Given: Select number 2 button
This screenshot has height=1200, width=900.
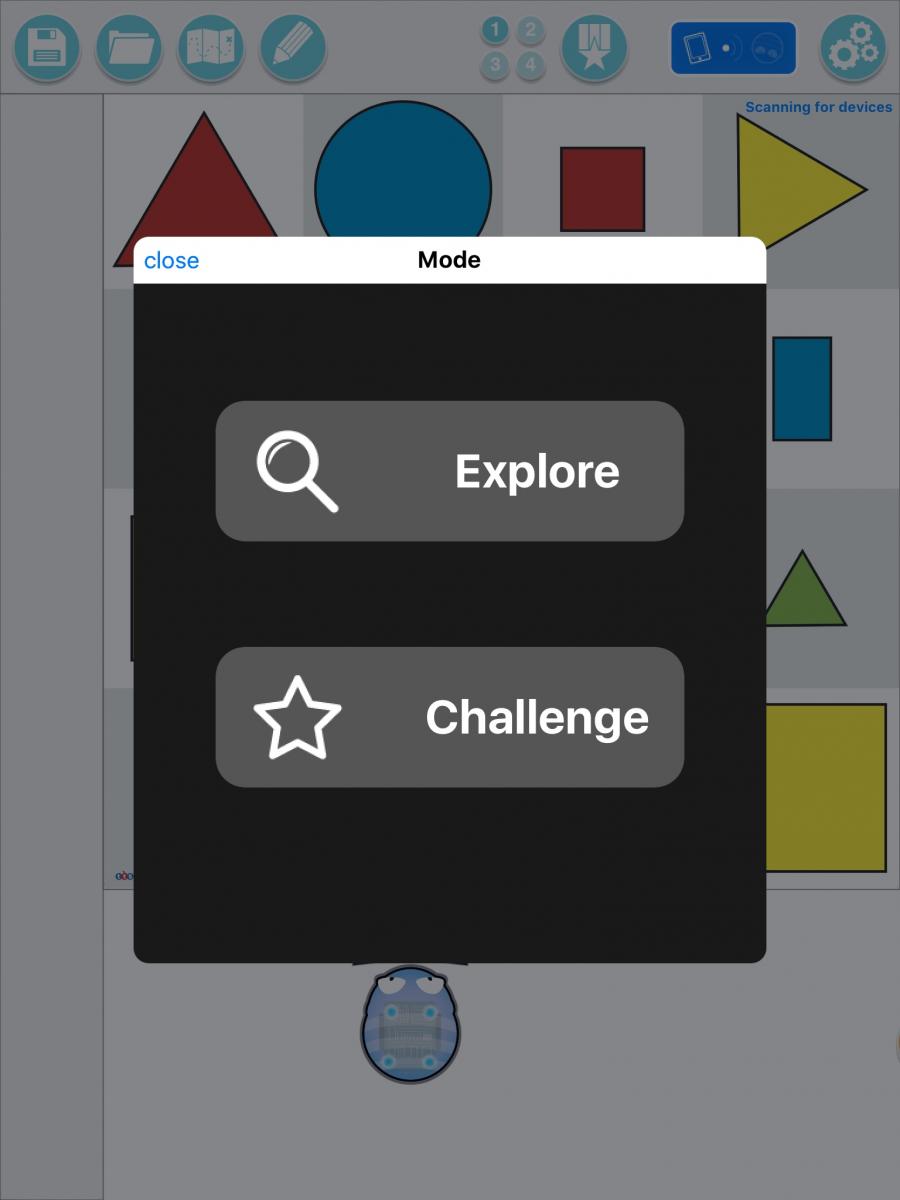Looking at the screenshot, I should (530, 31).
